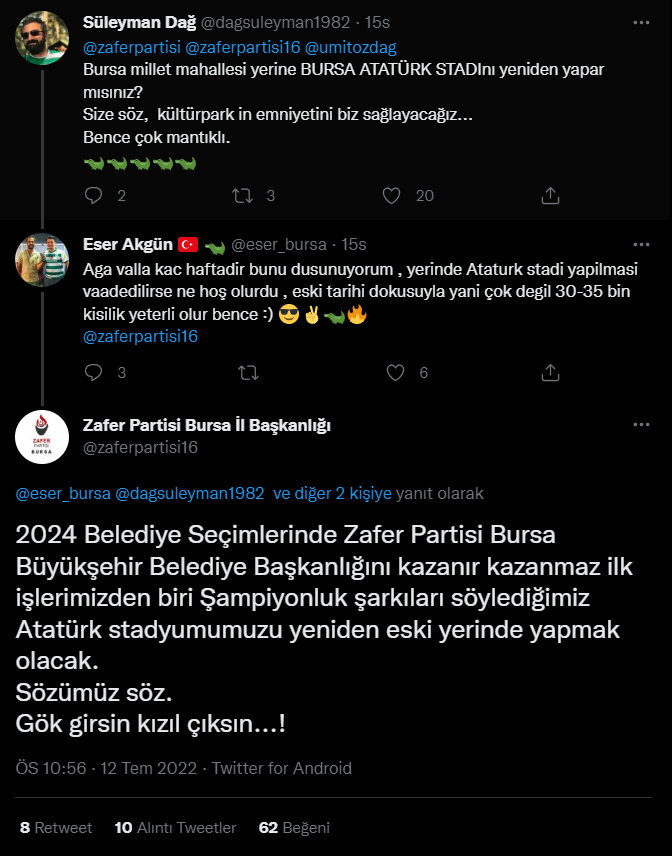
Task: Open overflow menu on Zafer Partisi Bursa tweet
Action: 640,425
